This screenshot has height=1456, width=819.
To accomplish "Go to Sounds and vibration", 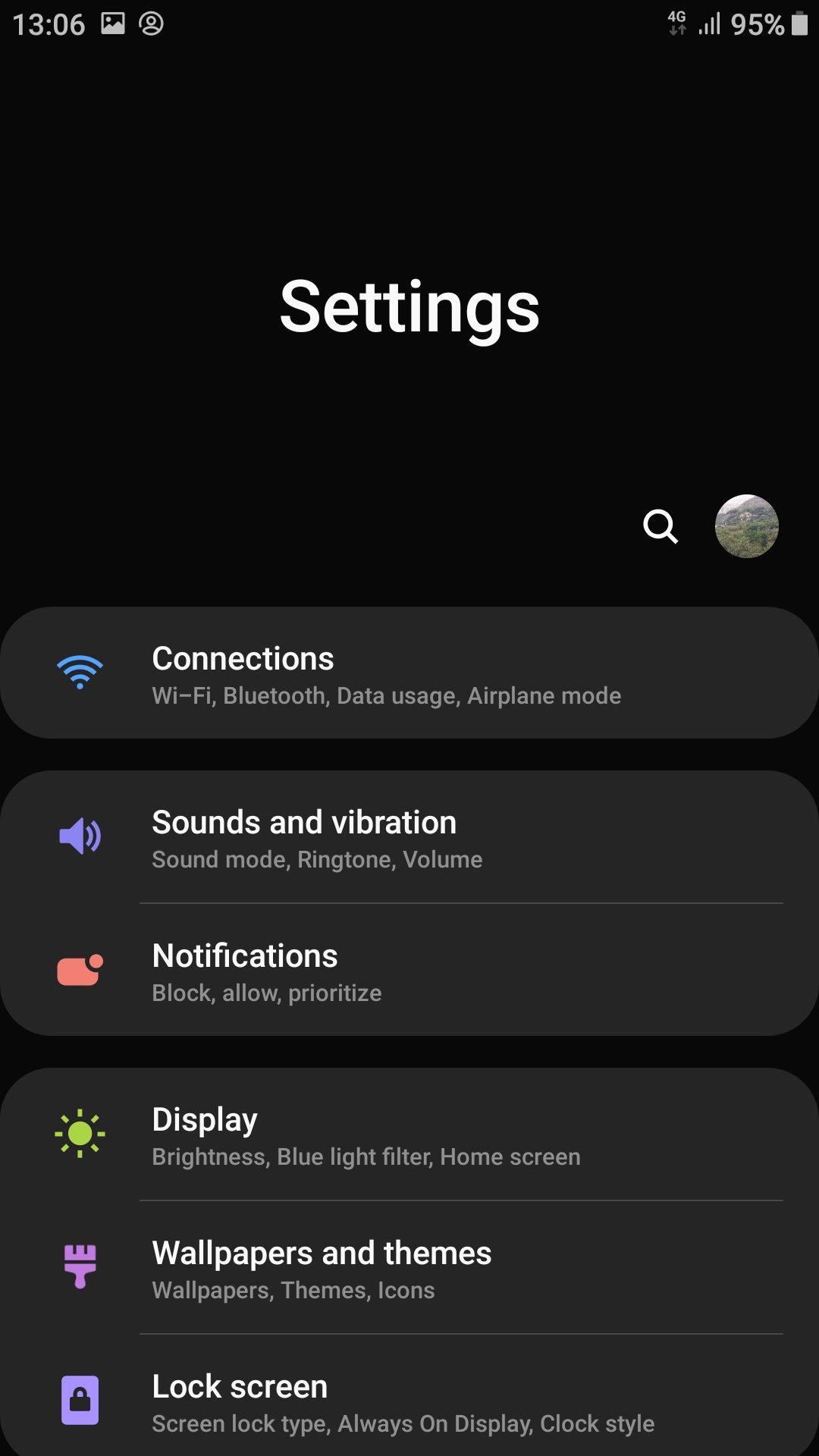I will tap(409, 838).
